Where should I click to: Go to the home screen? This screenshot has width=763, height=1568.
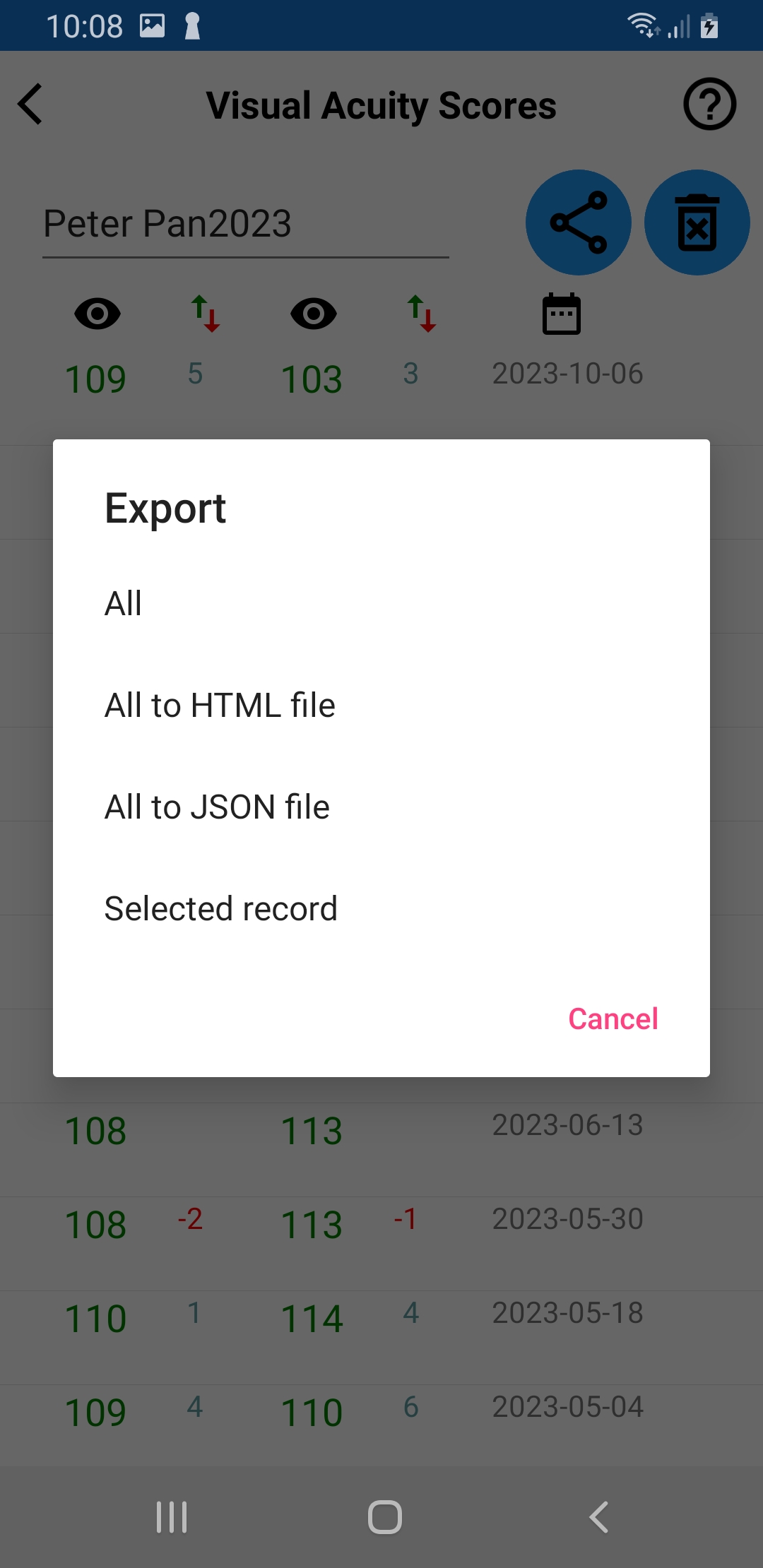tap(385, 1516)
